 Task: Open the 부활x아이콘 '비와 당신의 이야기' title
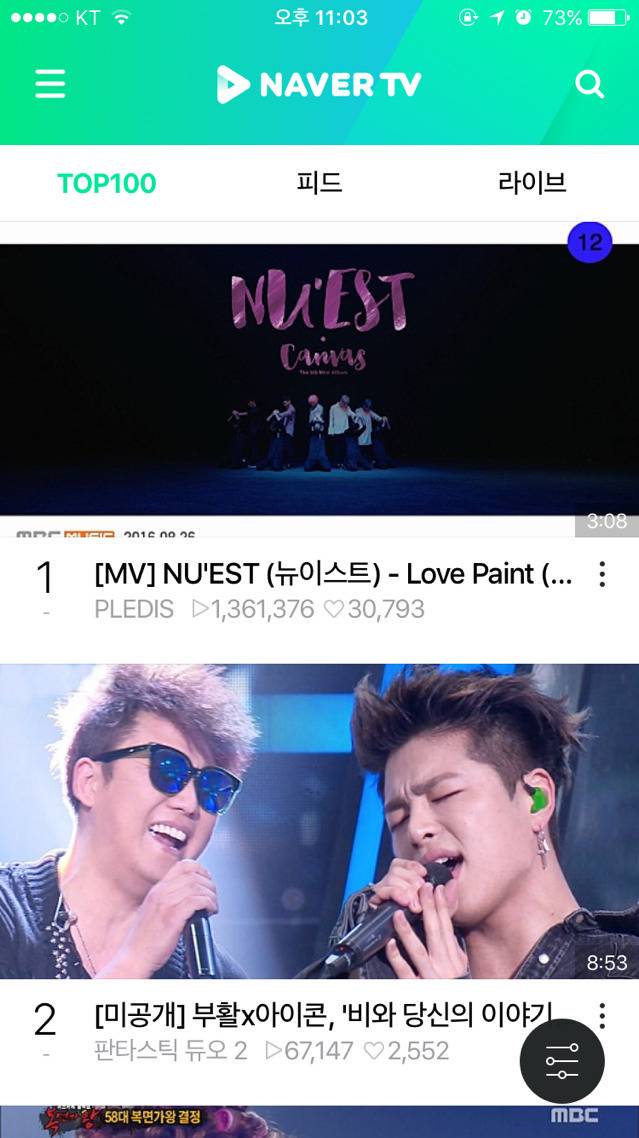coord(322,1017)
